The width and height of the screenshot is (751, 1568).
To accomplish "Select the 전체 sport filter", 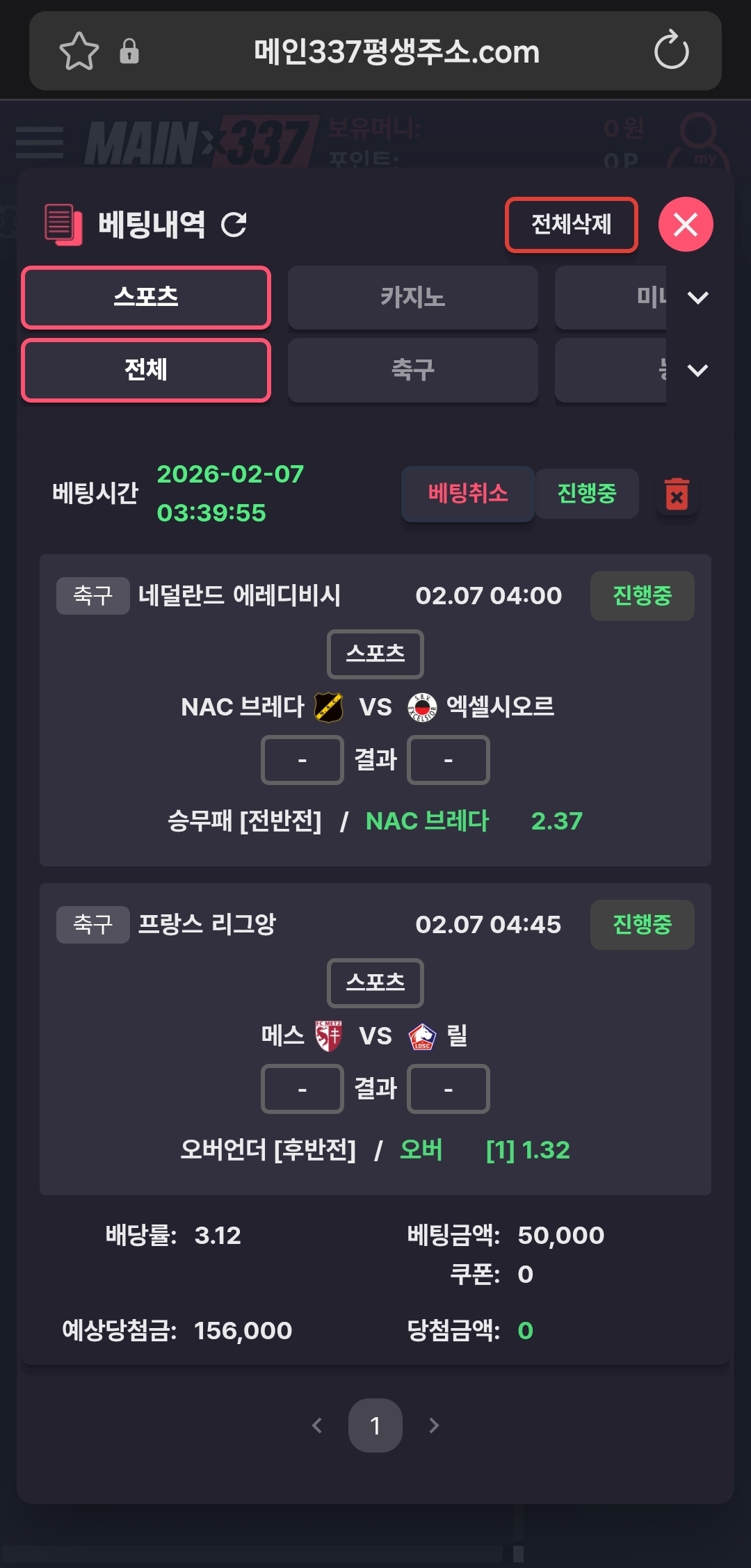I will (x=146, y=370).
